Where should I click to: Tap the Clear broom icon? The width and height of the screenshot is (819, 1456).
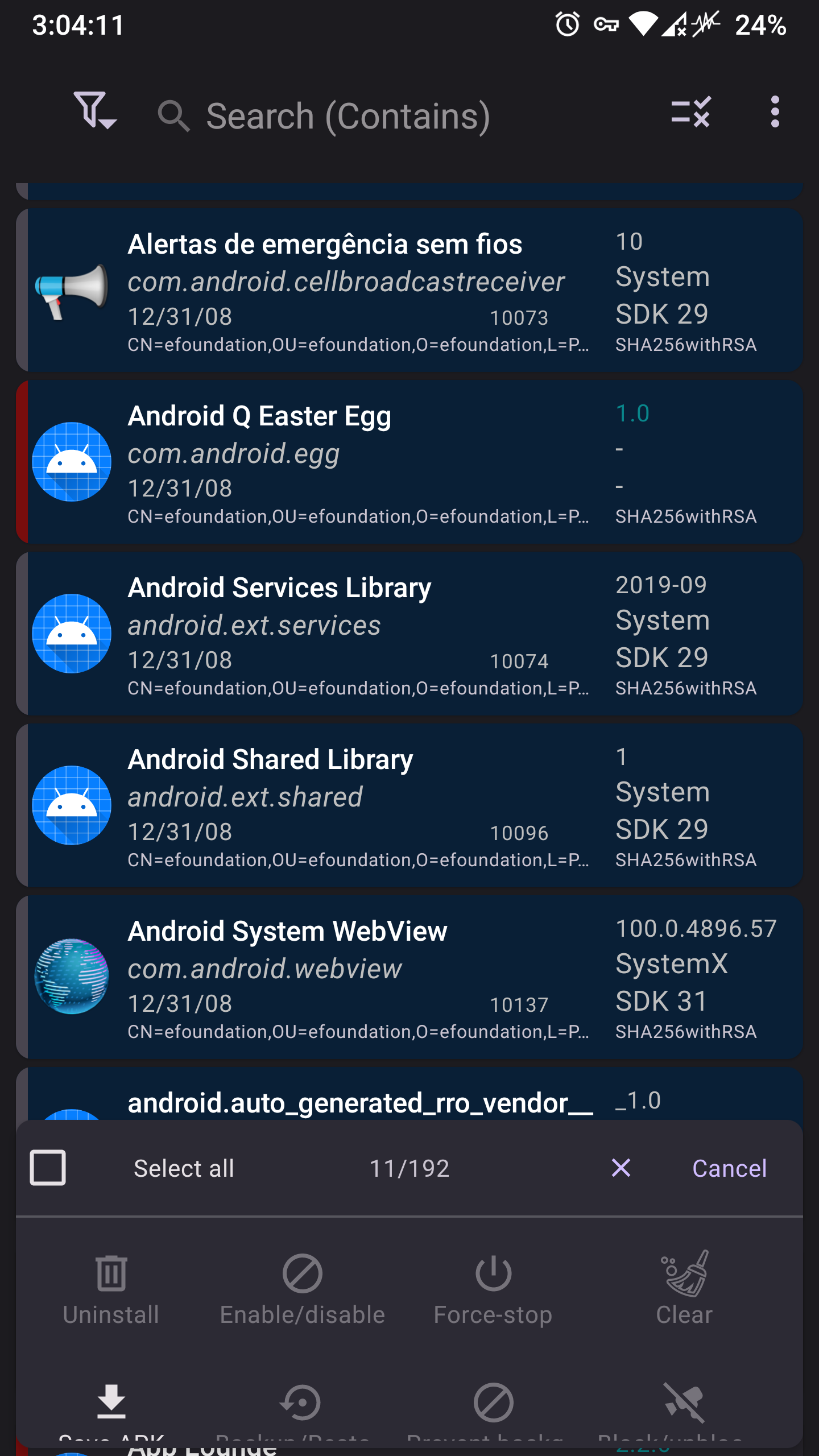click(683, 1274)
